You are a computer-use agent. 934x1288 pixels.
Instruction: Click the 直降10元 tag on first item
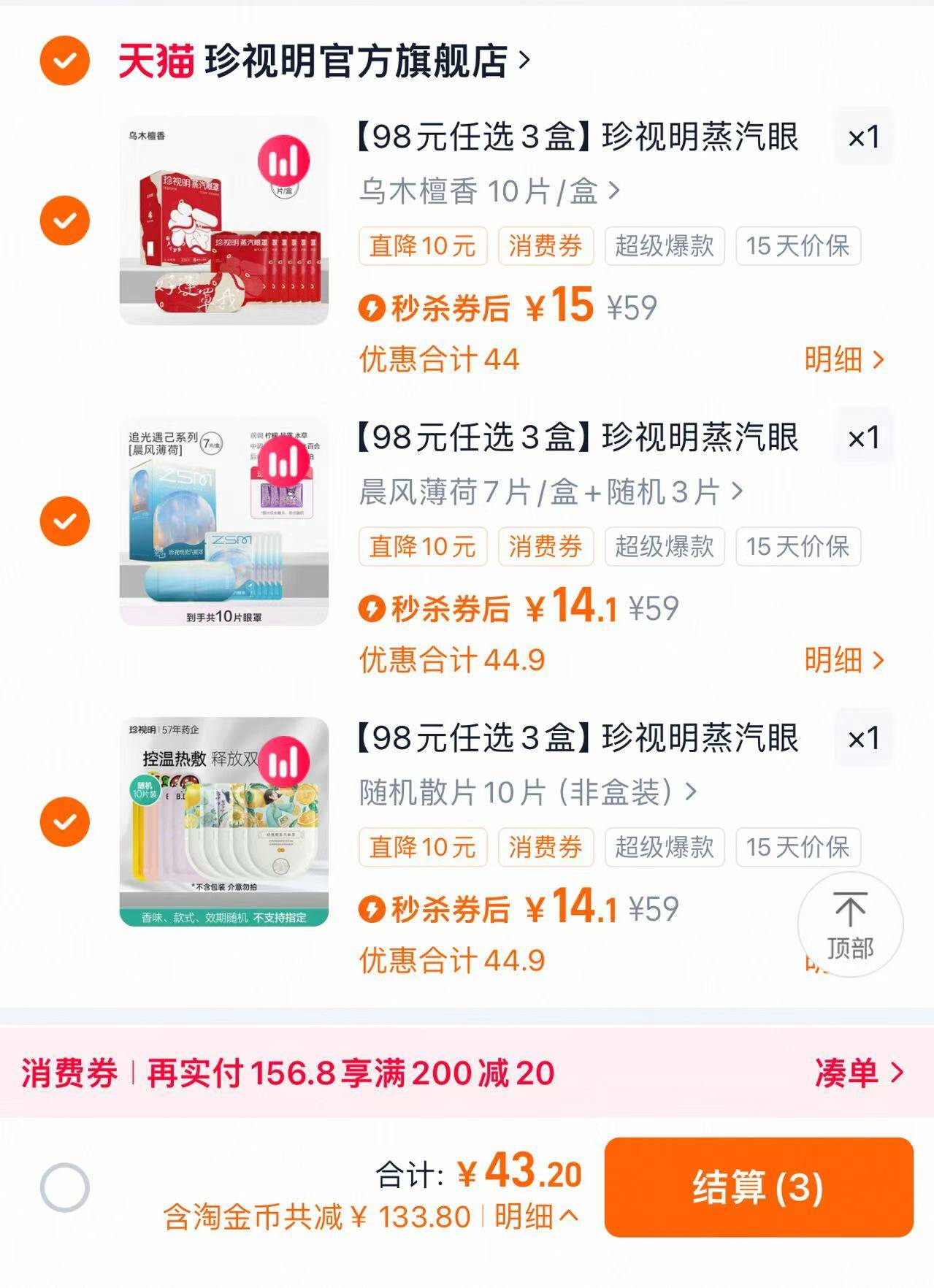[x=422, y=247]
